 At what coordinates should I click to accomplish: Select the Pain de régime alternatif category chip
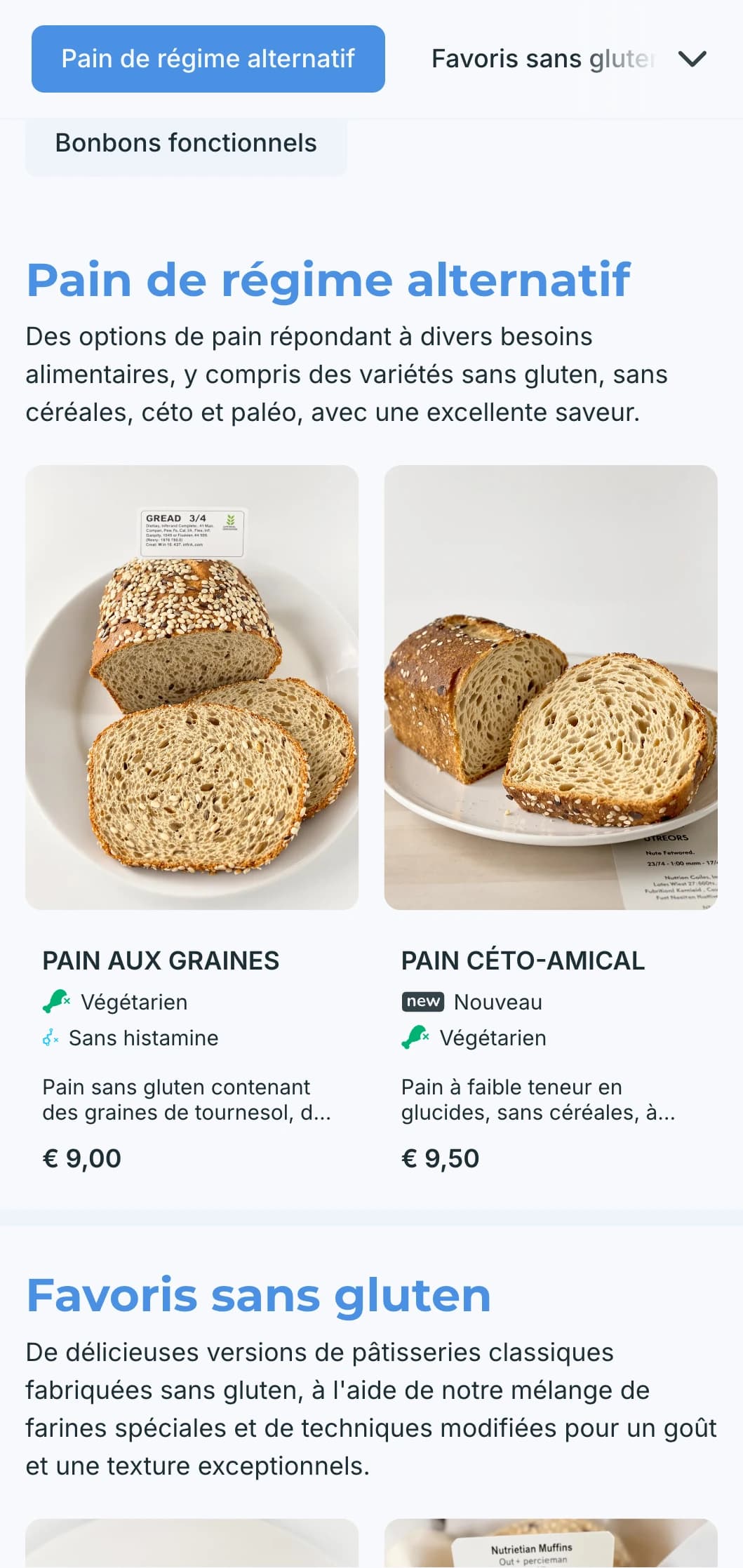click(208, 58)
